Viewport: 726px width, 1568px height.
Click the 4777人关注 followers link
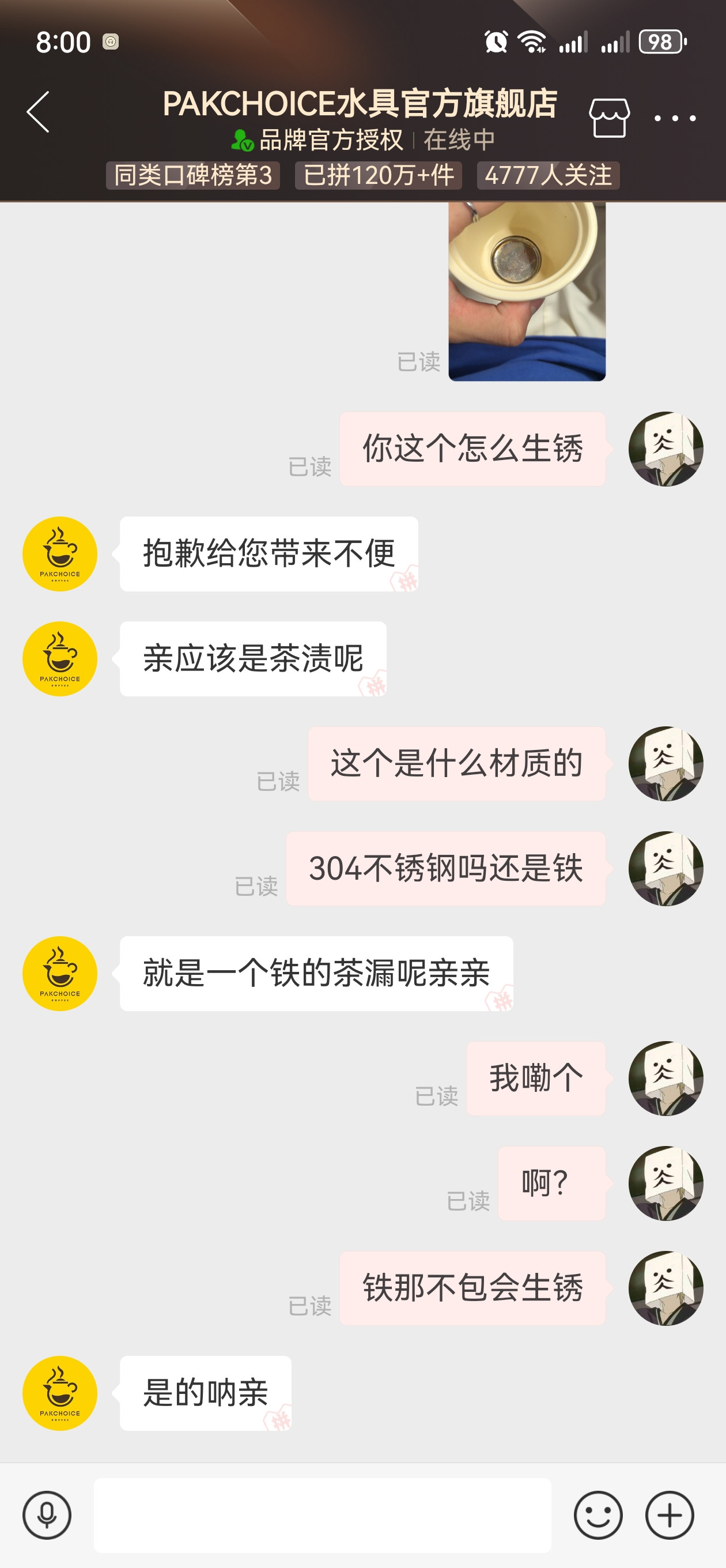click(x=550, y=175)
